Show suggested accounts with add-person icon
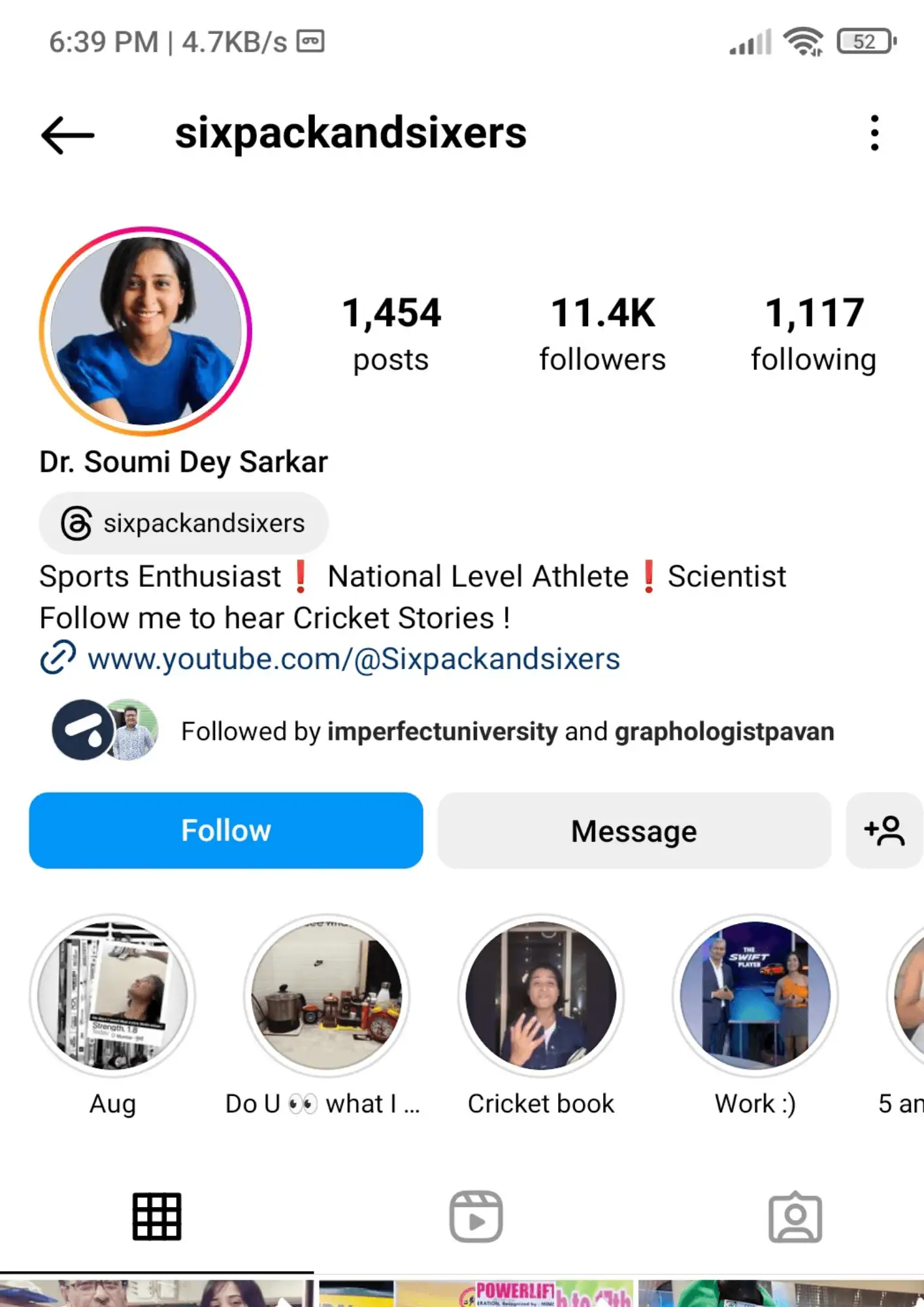Screen dimensions: 924x1307 [883, 831]
